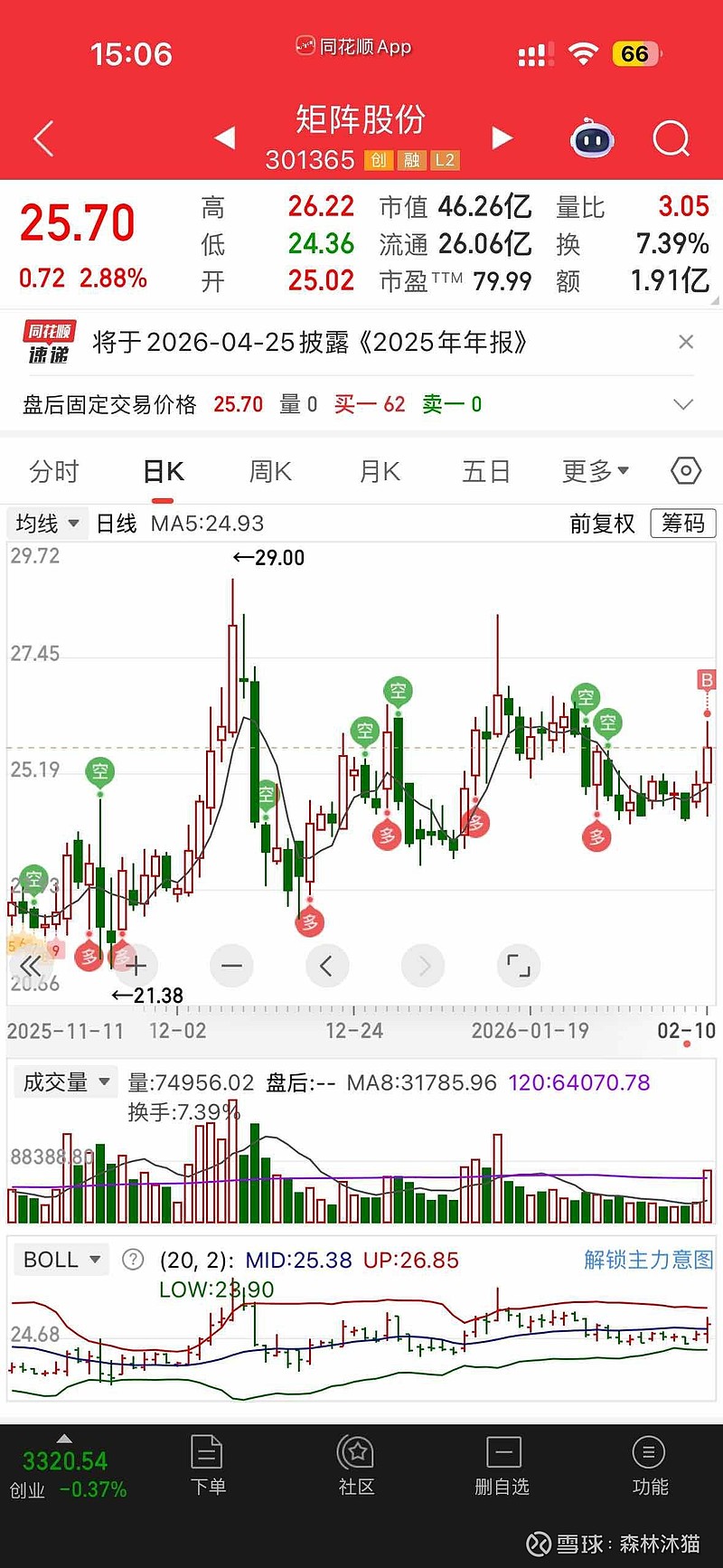Tap the AI robot assistant icon
The image size is (723, 1568).
(592, 137)
